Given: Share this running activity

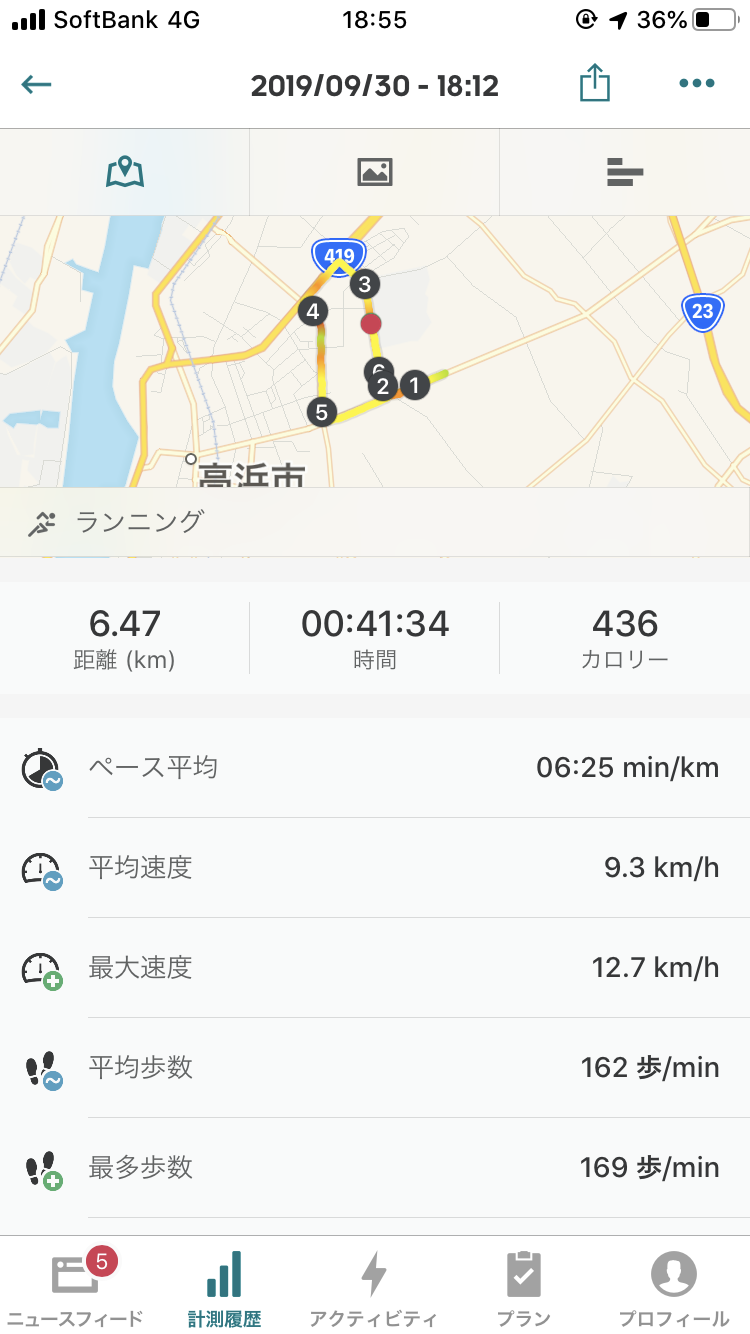Looking at the screenshot, I should coord(595,83).
